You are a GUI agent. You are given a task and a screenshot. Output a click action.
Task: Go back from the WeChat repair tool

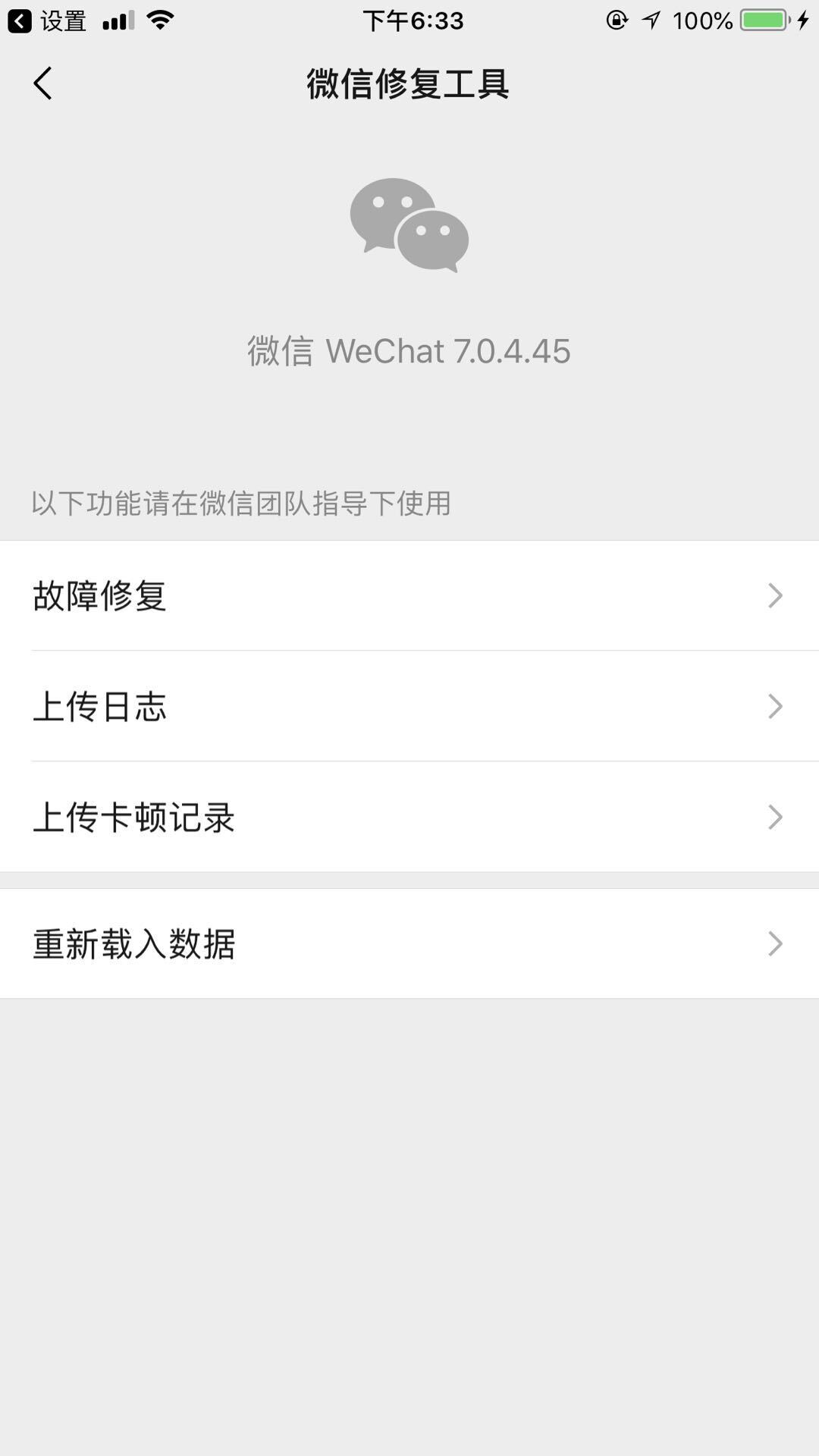42,83
